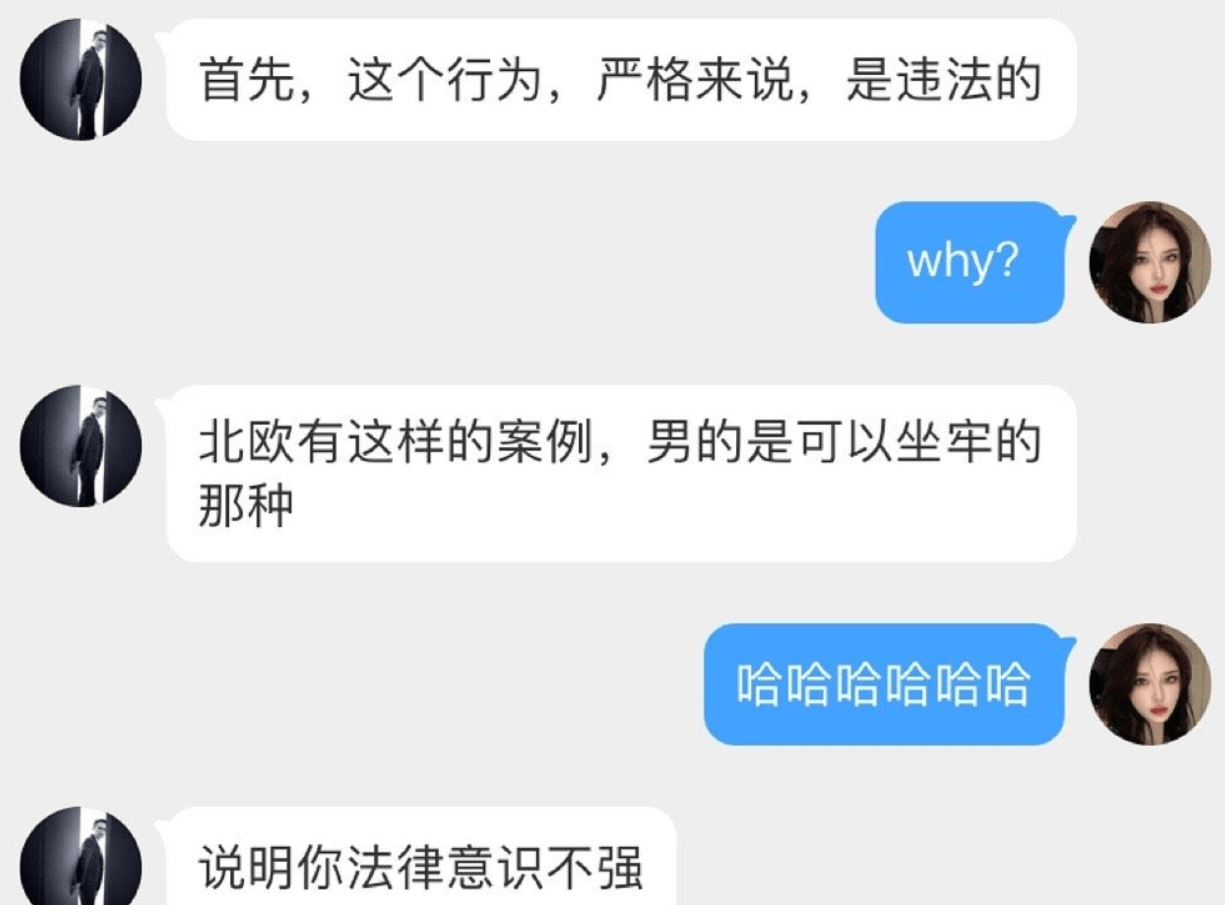Open sender's avatar beside the "首先，这个行为" message

coord(81,79)
